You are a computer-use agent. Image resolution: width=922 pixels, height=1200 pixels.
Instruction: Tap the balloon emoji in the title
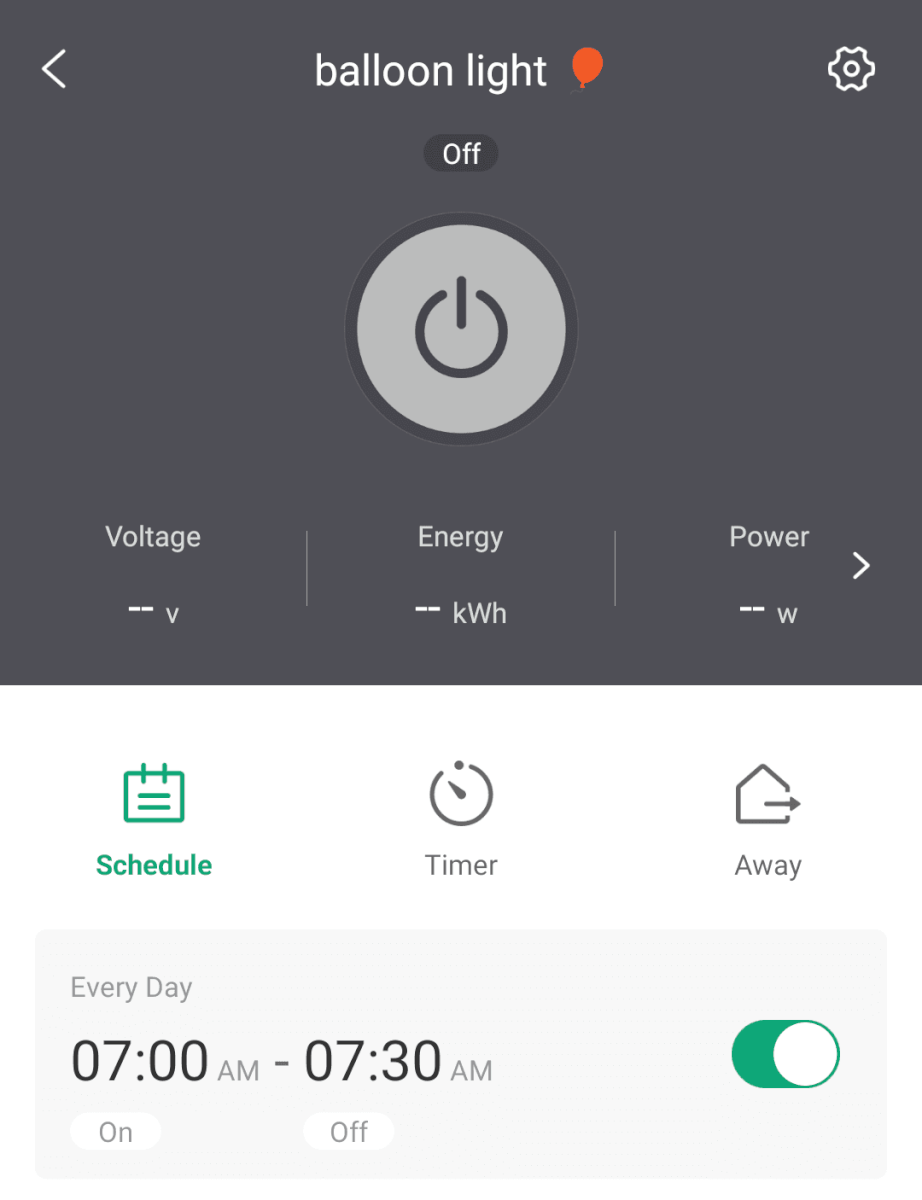pyautogui.click(x=586, y=66)
